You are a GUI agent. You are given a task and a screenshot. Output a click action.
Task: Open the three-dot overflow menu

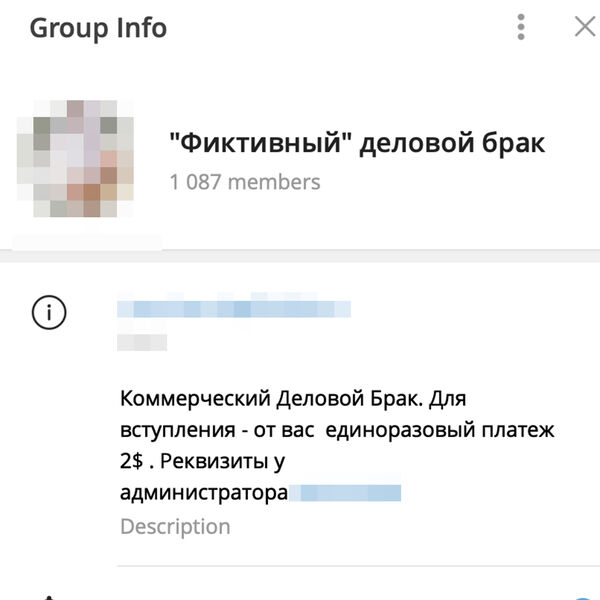[x=521, y=27]
